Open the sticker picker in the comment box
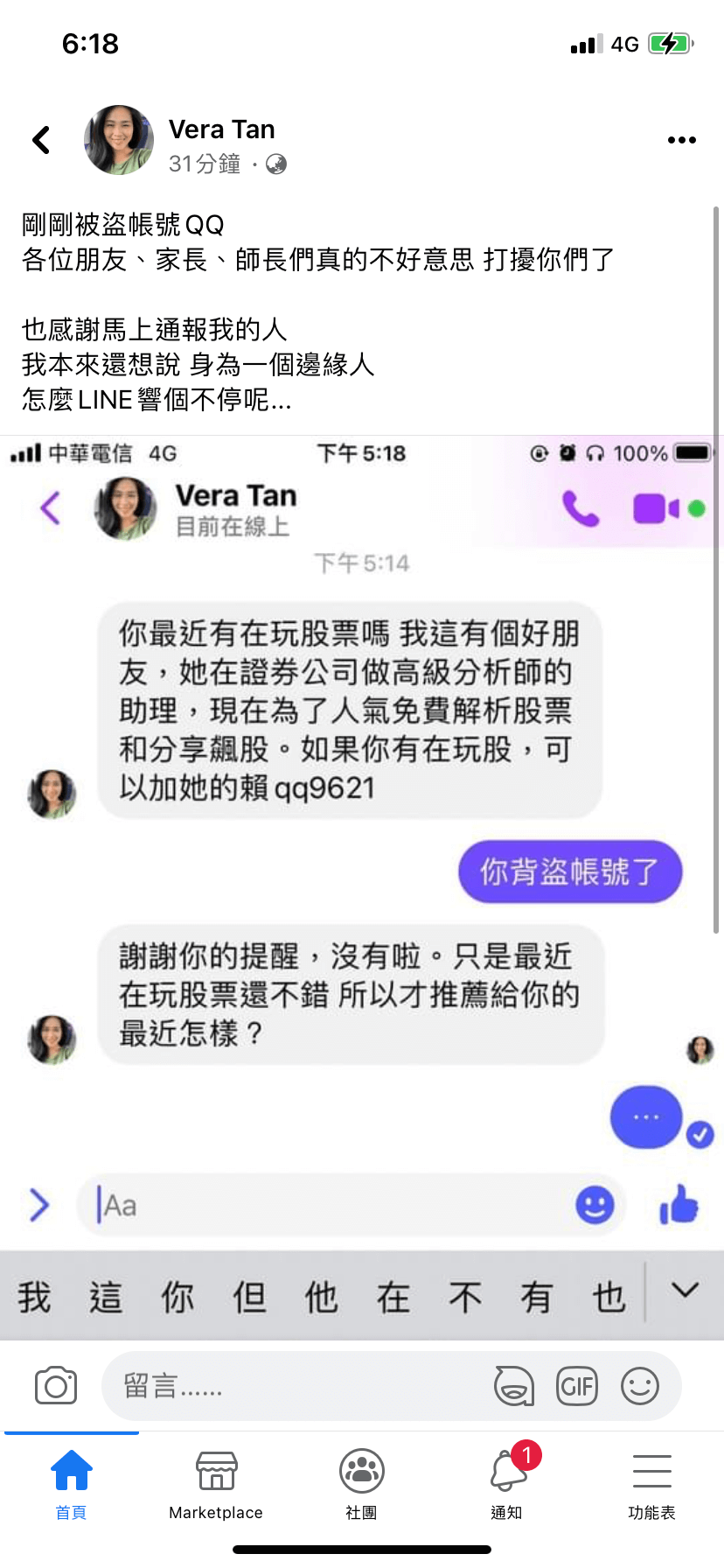 tap(513, 1386)
